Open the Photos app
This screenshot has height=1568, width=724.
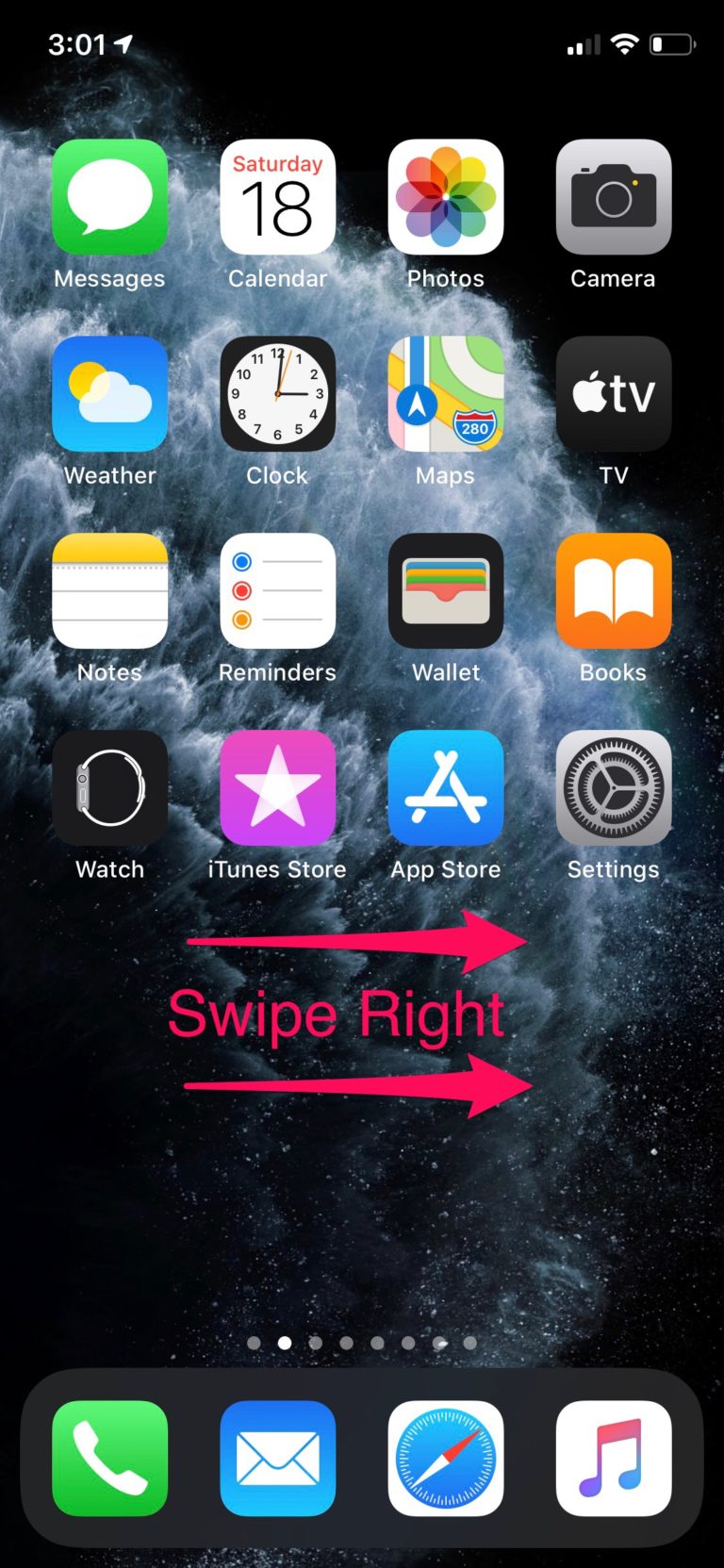(x=446, y=198)
